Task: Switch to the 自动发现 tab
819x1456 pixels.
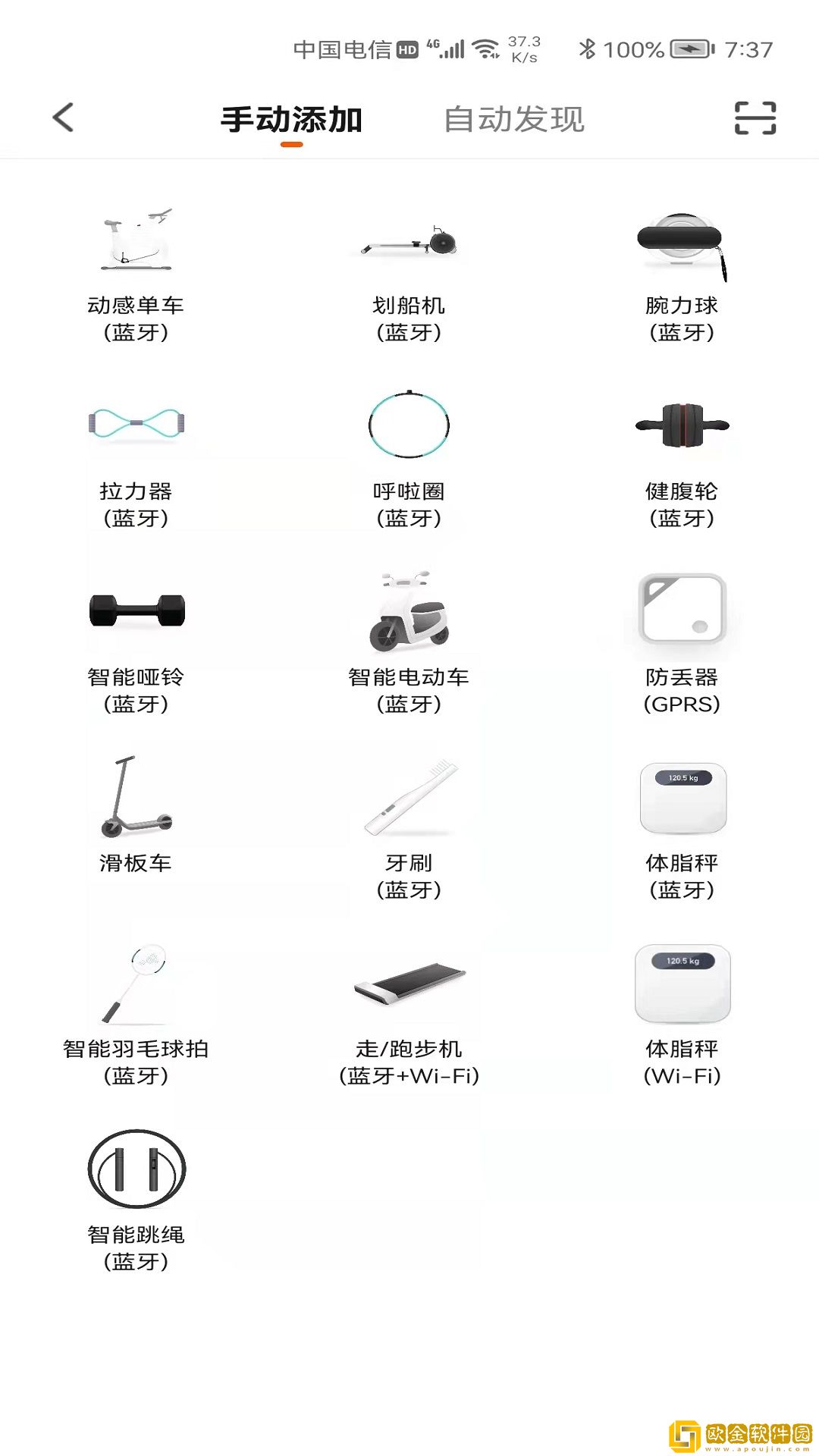Action: (514, 119)
